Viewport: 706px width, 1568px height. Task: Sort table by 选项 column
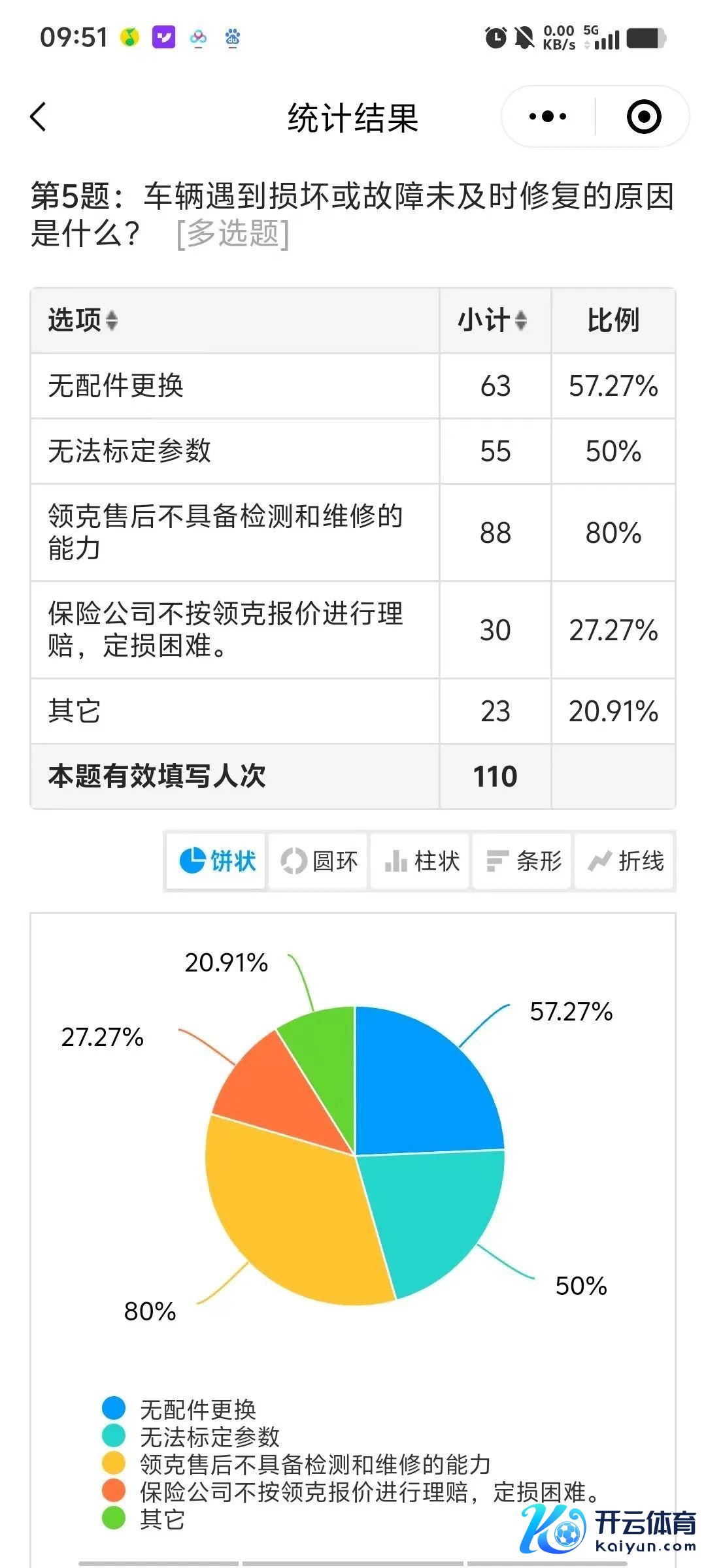[83, 320]
